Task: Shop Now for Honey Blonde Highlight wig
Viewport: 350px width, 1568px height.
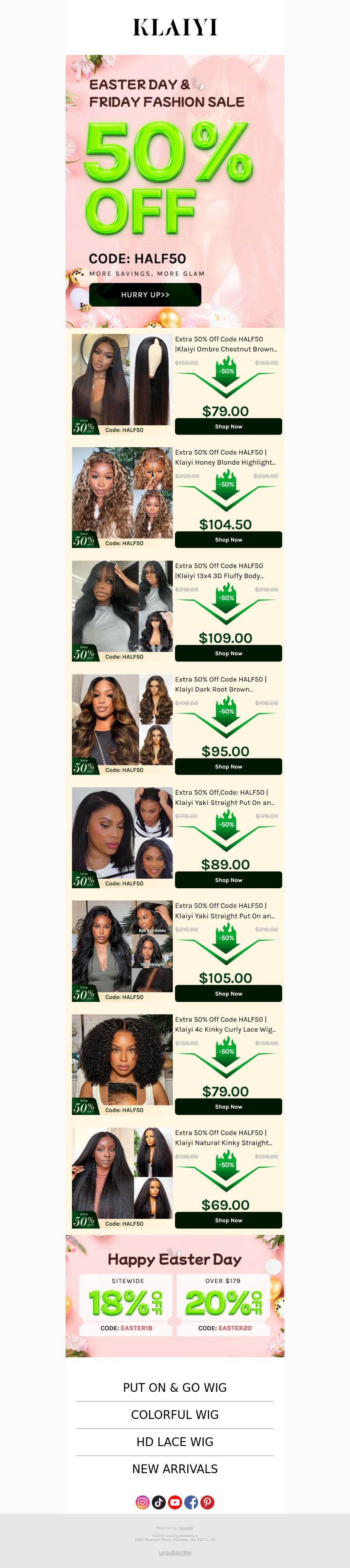Action: (228, 540)
